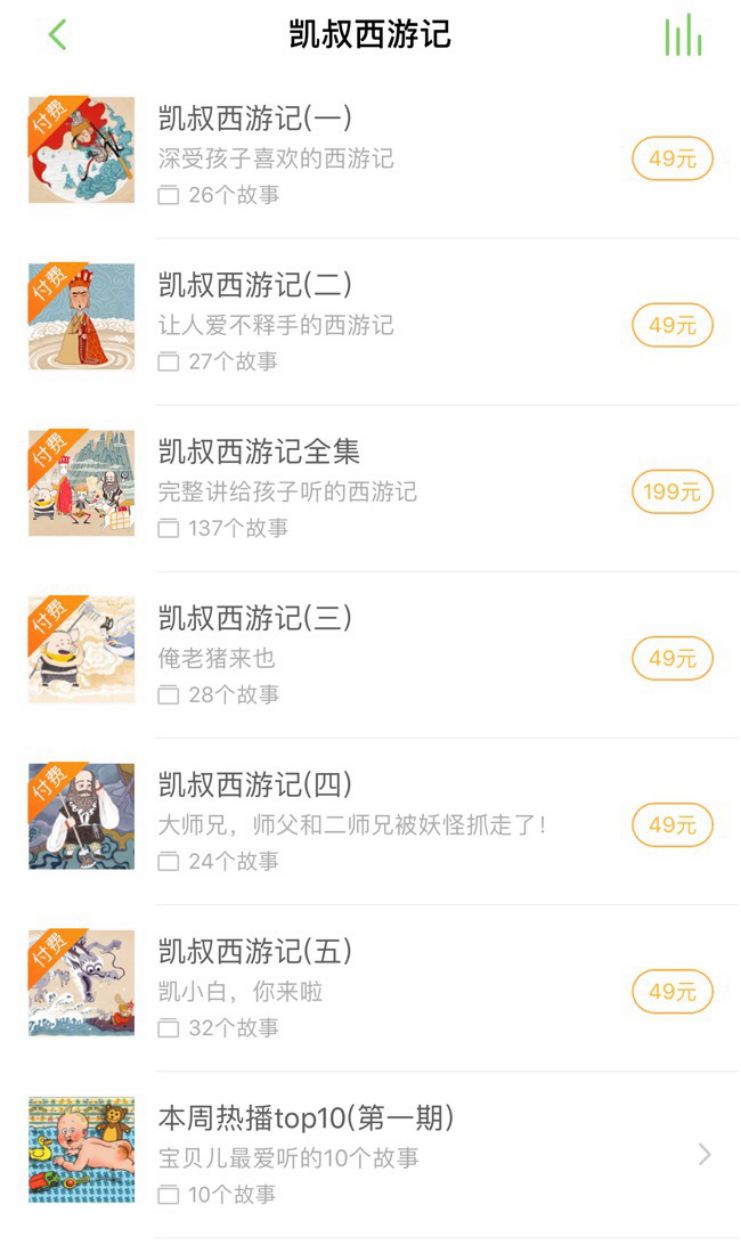Open the now-playing audio bars icon
Viewport: 741px width, 1245px height.
[683, 36]
